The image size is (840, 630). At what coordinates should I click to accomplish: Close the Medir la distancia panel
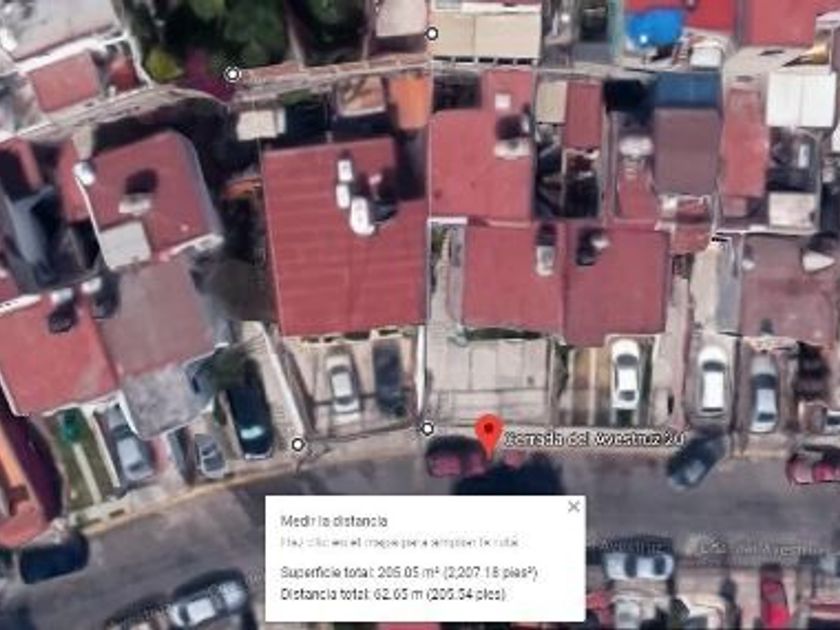(x=574, y=506)
